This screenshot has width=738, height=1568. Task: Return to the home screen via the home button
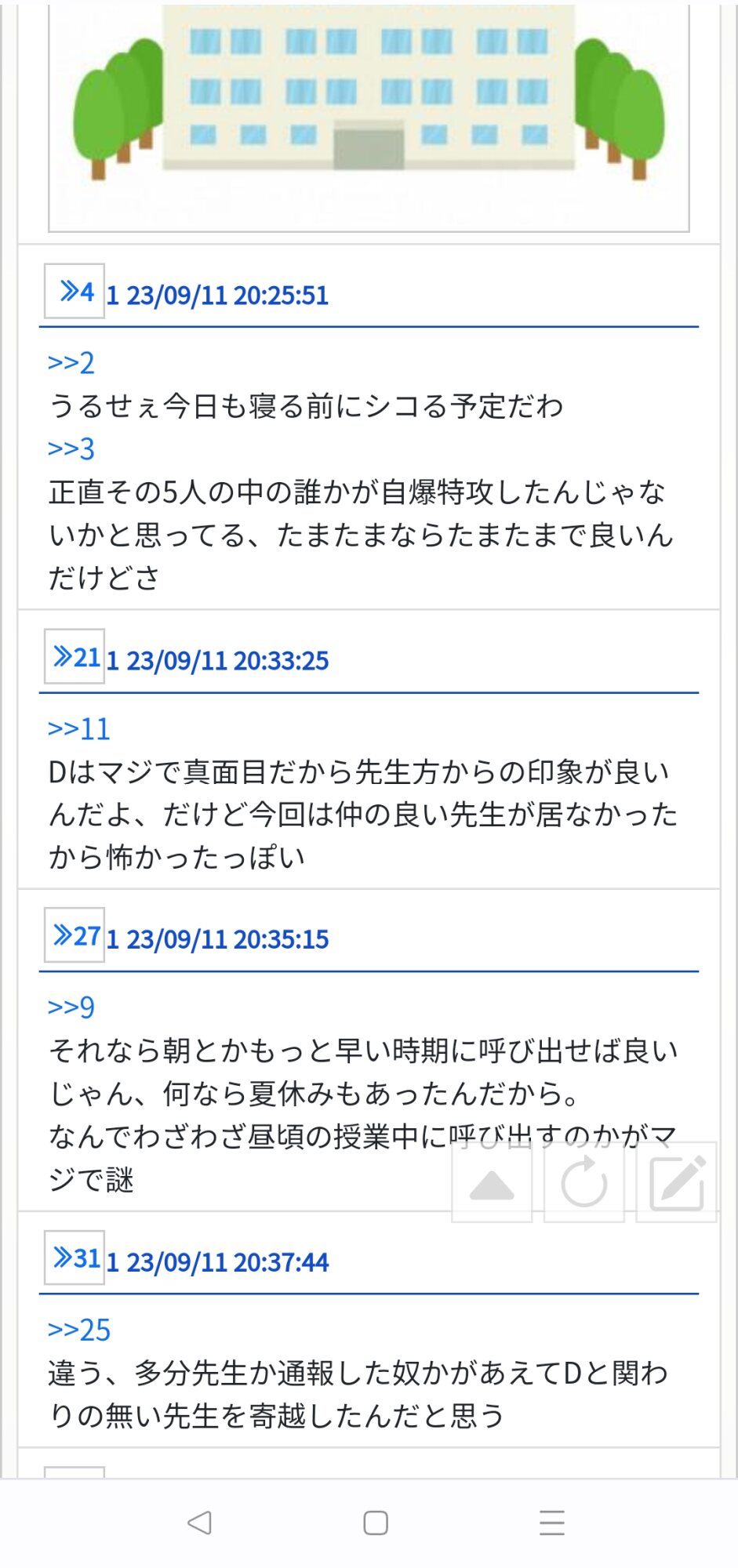point(376,1523)
